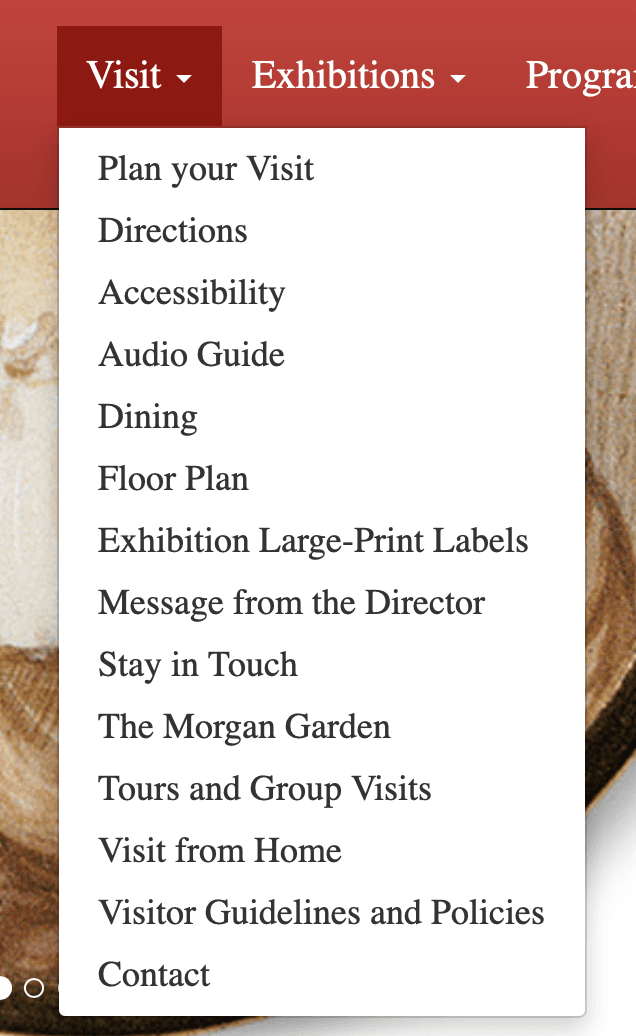Open the partly visible Programs menu
The image size is (636, 1036).
click(580, 76)
